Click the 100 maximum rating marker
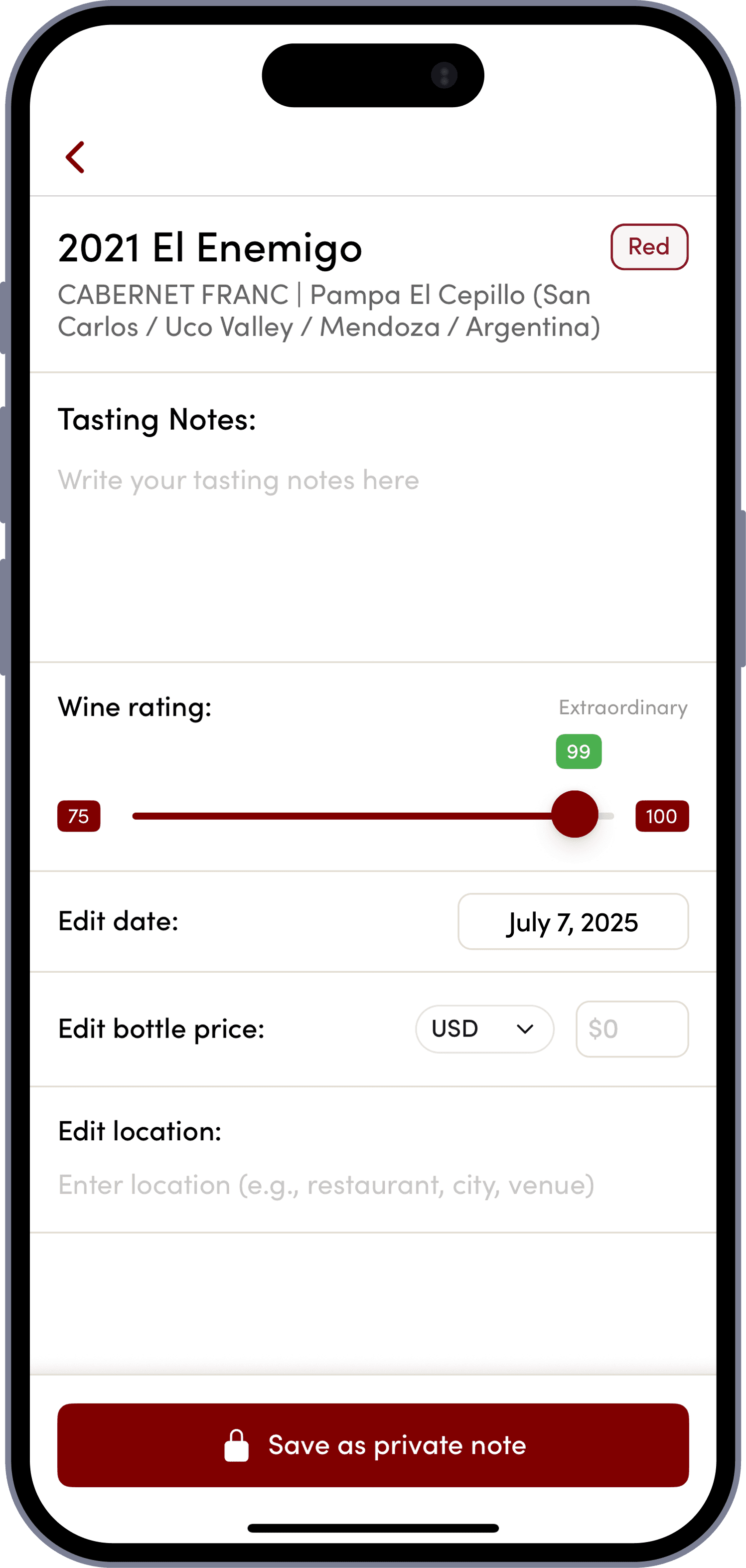This screenshot has height=1568, width=746. point(662,816)
